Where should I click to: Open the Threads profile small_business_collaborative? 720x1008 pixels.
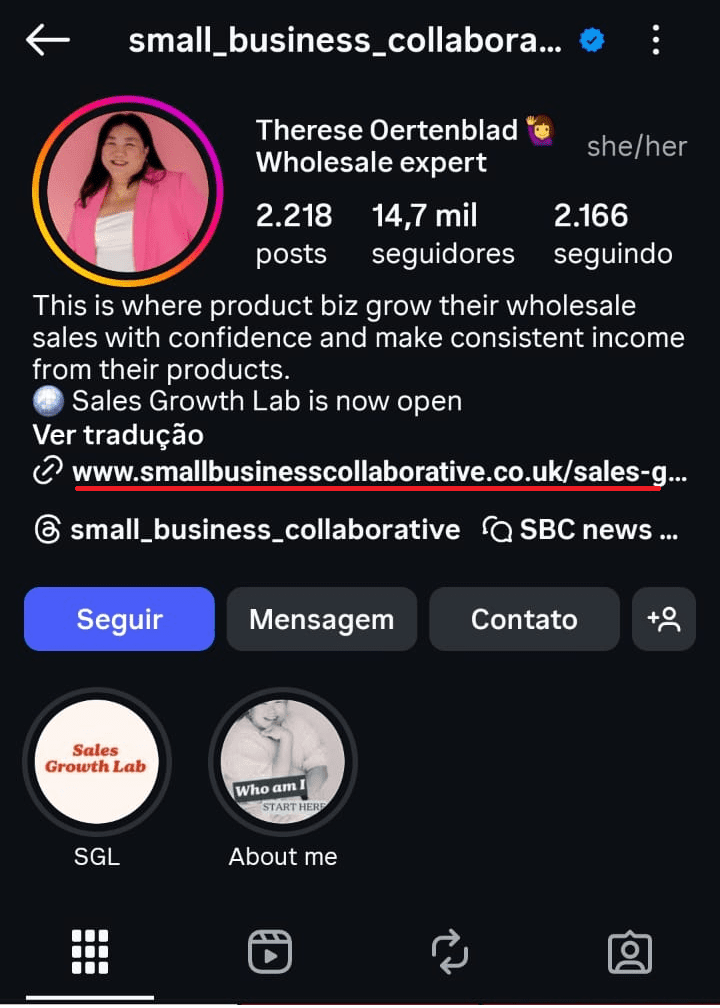click(247, 530)
